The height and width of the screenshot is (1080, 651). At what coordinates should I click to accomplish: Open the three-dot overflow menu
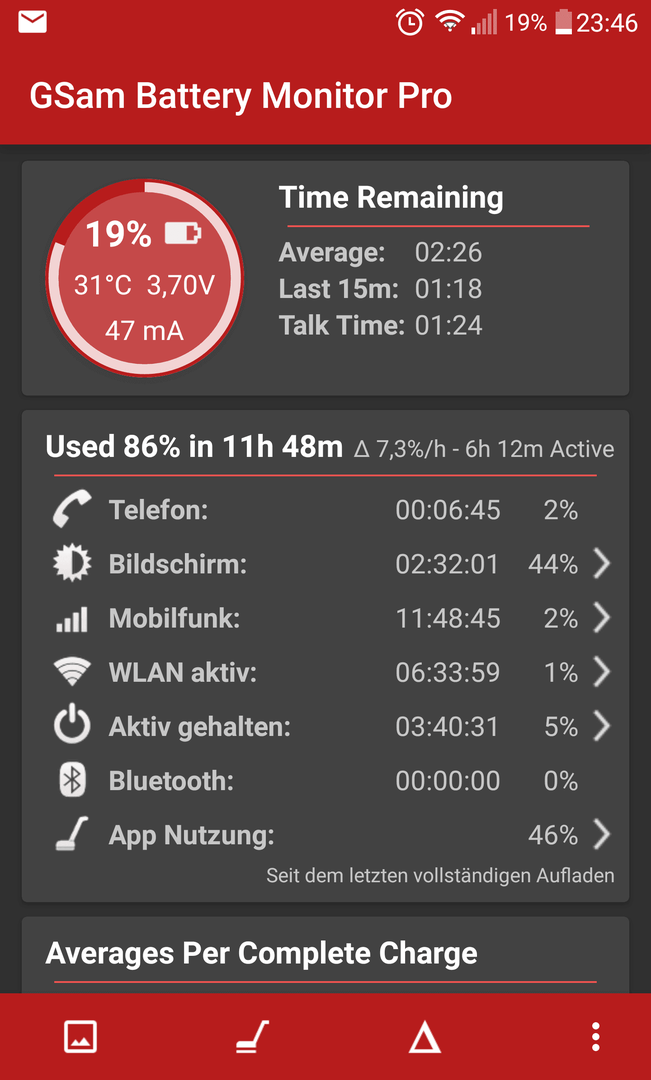595,1037
